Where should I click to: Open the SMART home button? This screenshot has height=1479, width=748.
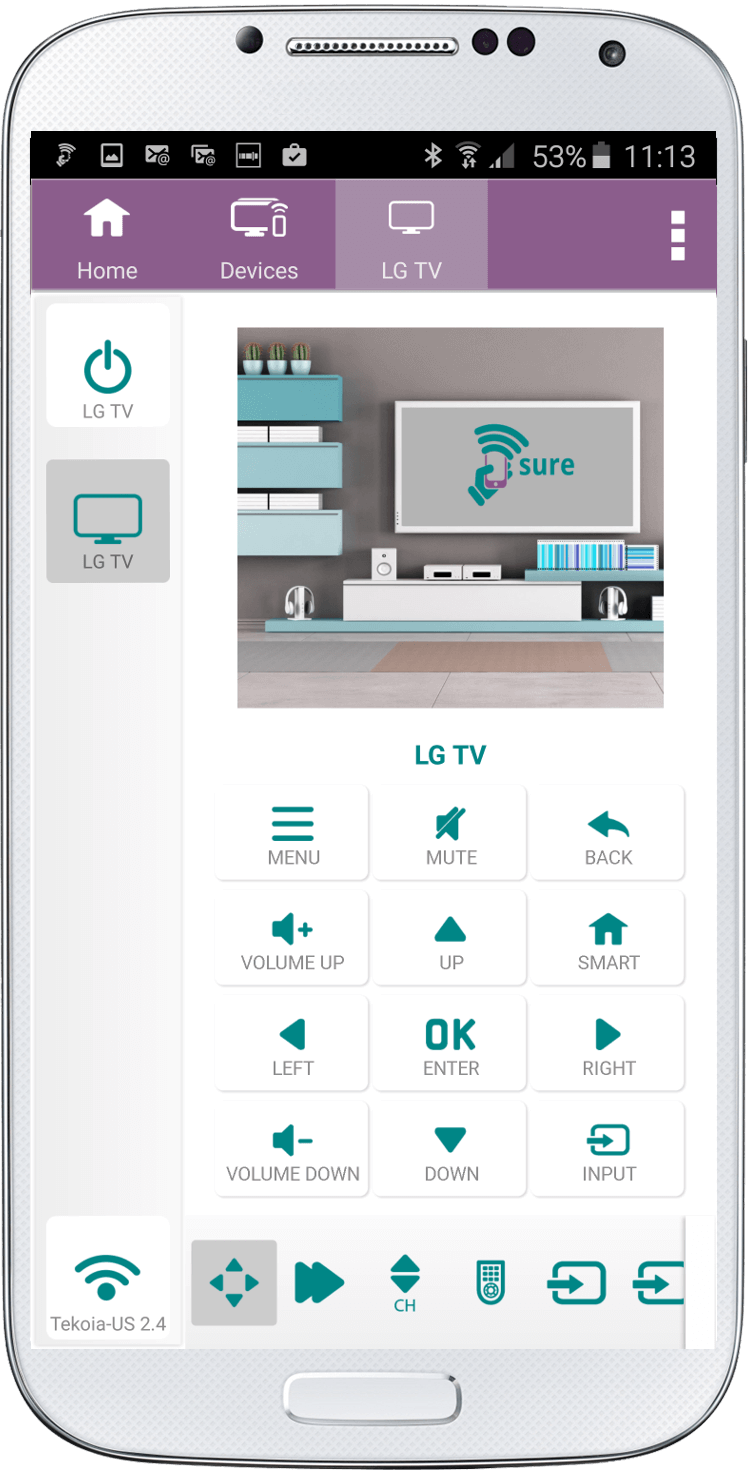(608, 939)
